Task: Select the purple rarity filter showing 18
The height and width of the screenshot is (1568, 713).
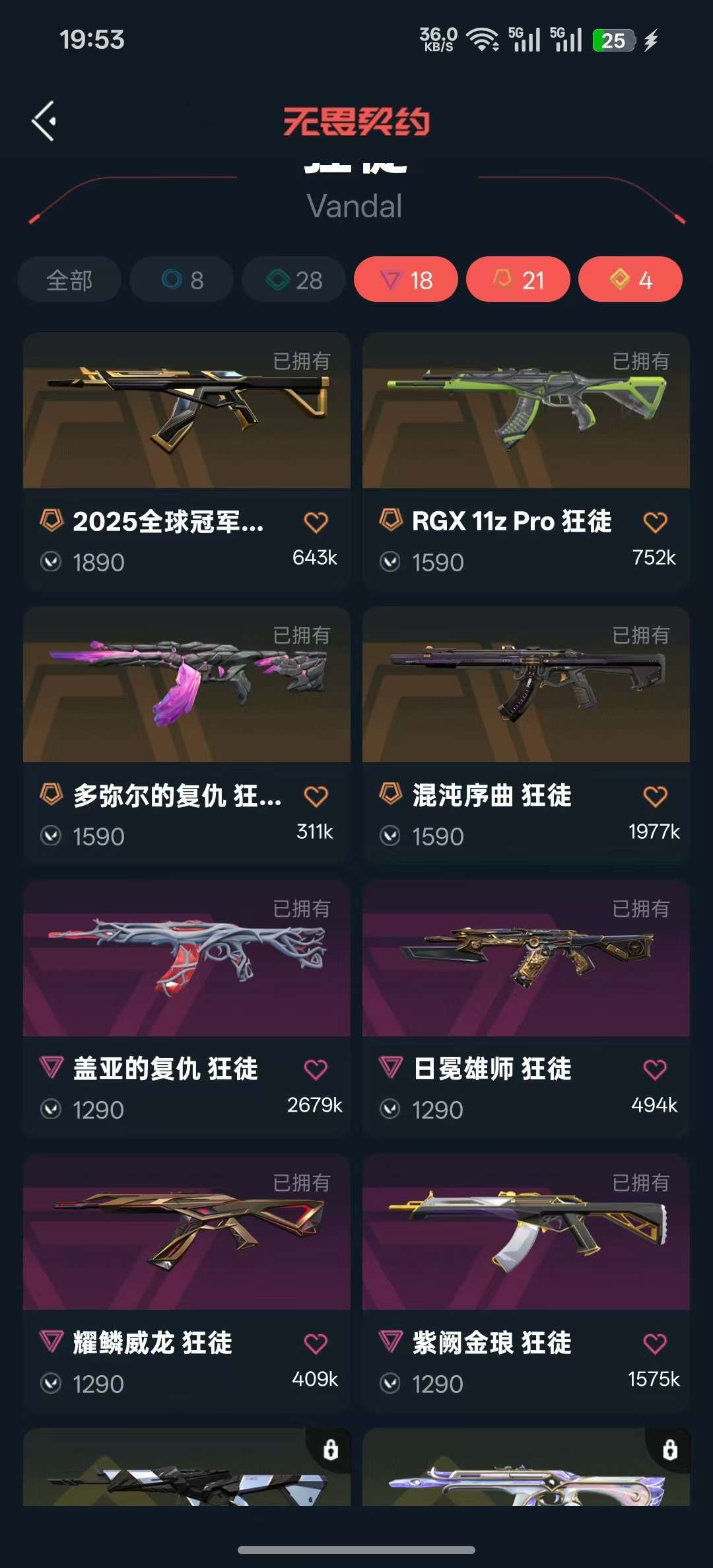Action: click(x=406, y=279)
